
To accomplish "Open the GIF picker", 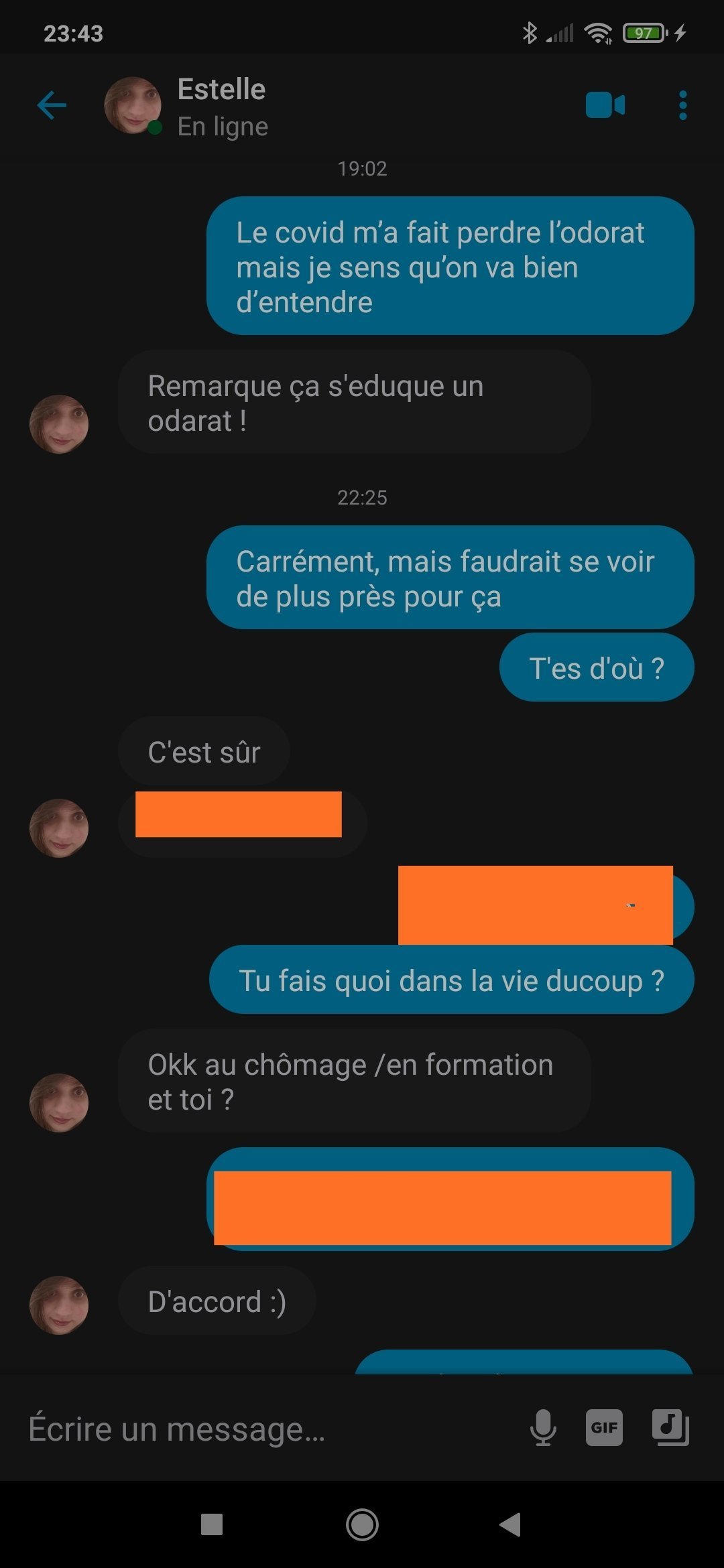I will pos(604,1427).
